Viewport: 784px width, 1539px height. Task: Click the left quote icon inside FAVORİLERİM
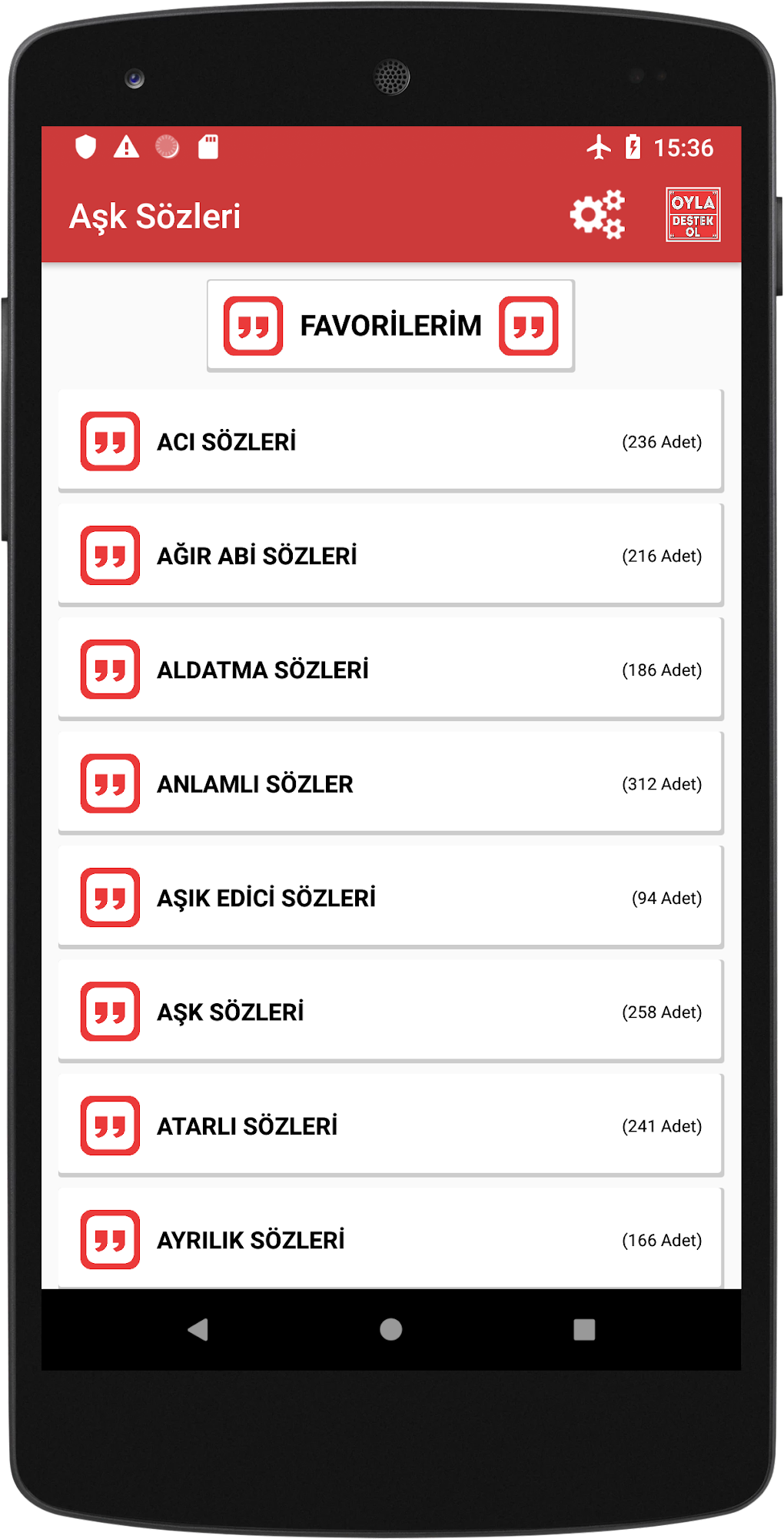click(x=254, y=325)
